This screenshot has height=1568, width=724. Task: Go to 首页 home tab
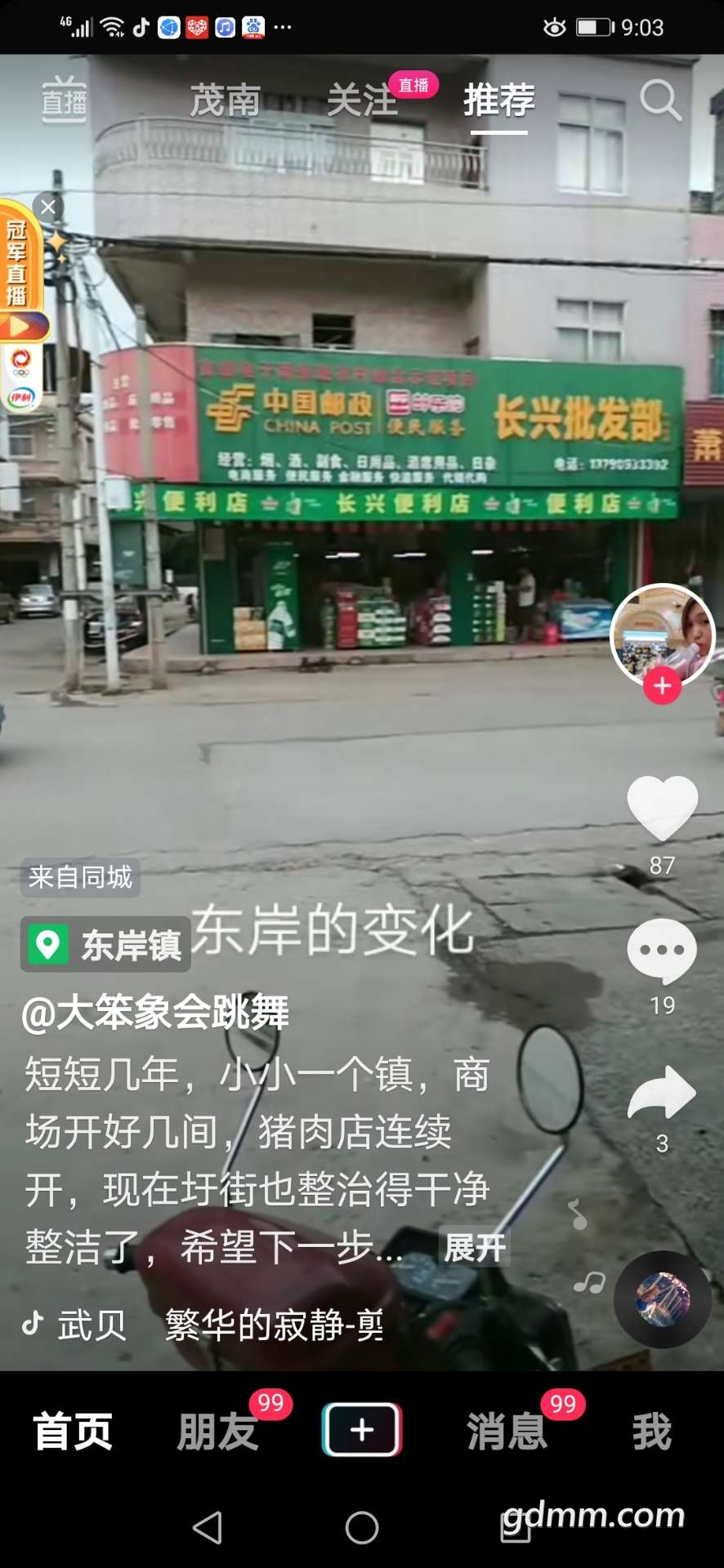(x=72, y=1432)
